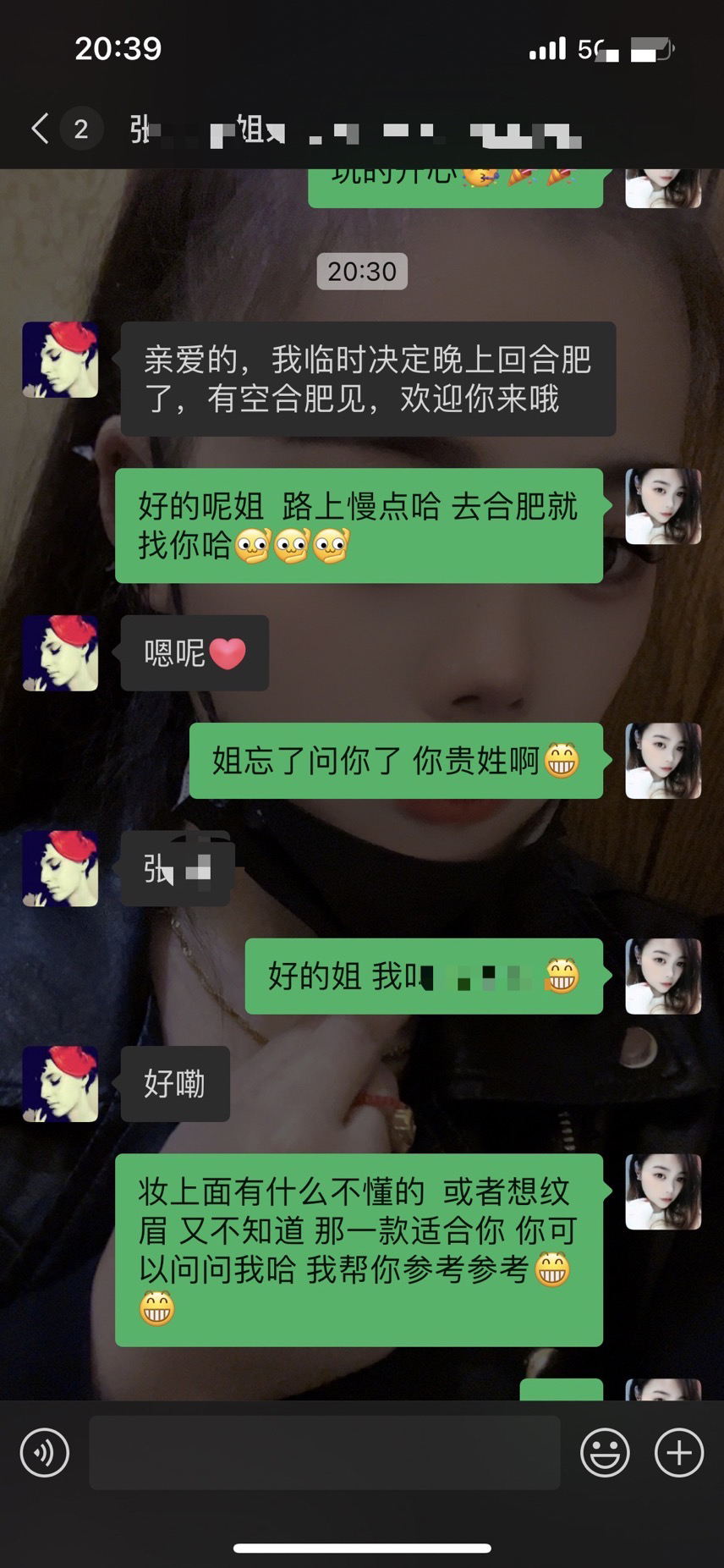Tap the message text input field
The width and height of the screenshot is (724, 1568).
(325, 1453)
